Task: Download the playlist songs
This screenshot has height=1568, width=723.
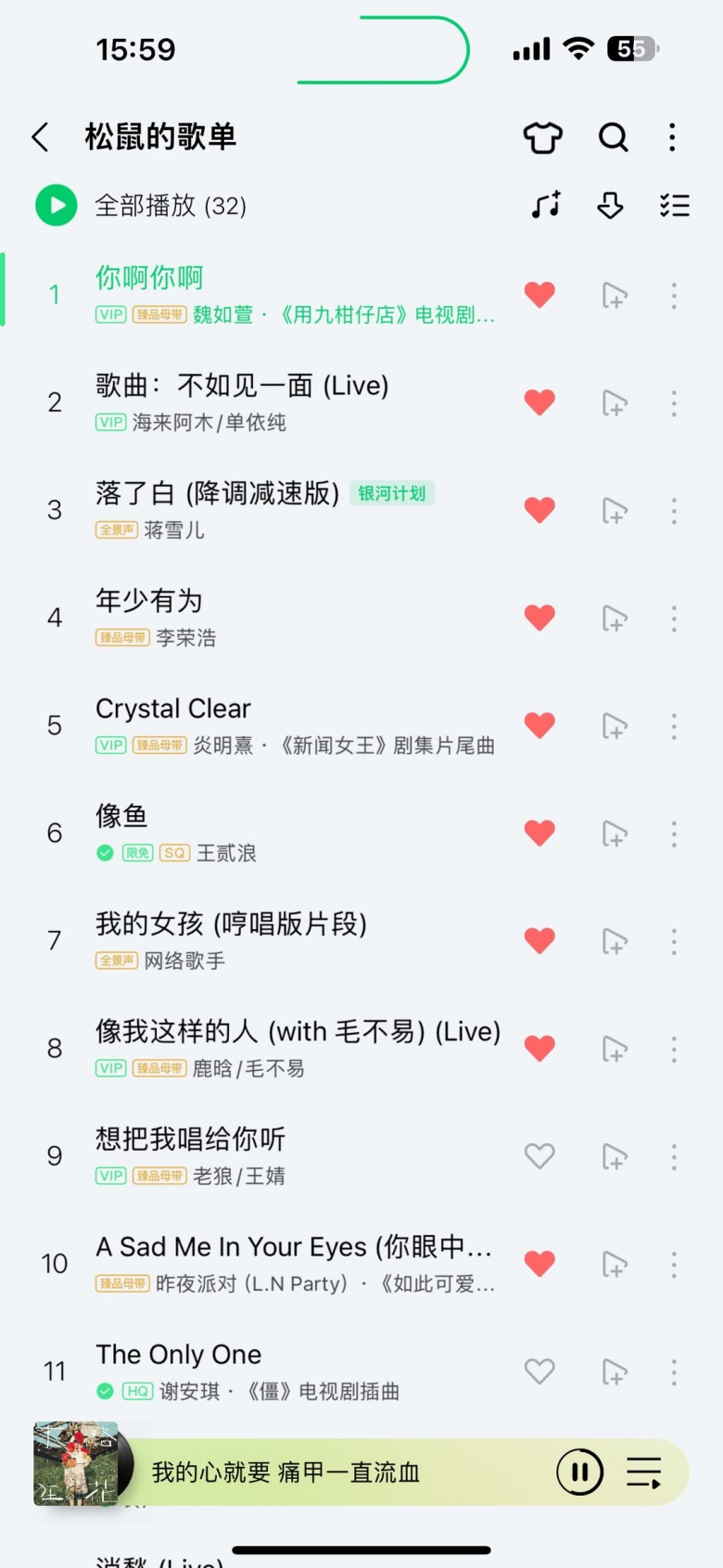Action: click(x=610, y=205)
